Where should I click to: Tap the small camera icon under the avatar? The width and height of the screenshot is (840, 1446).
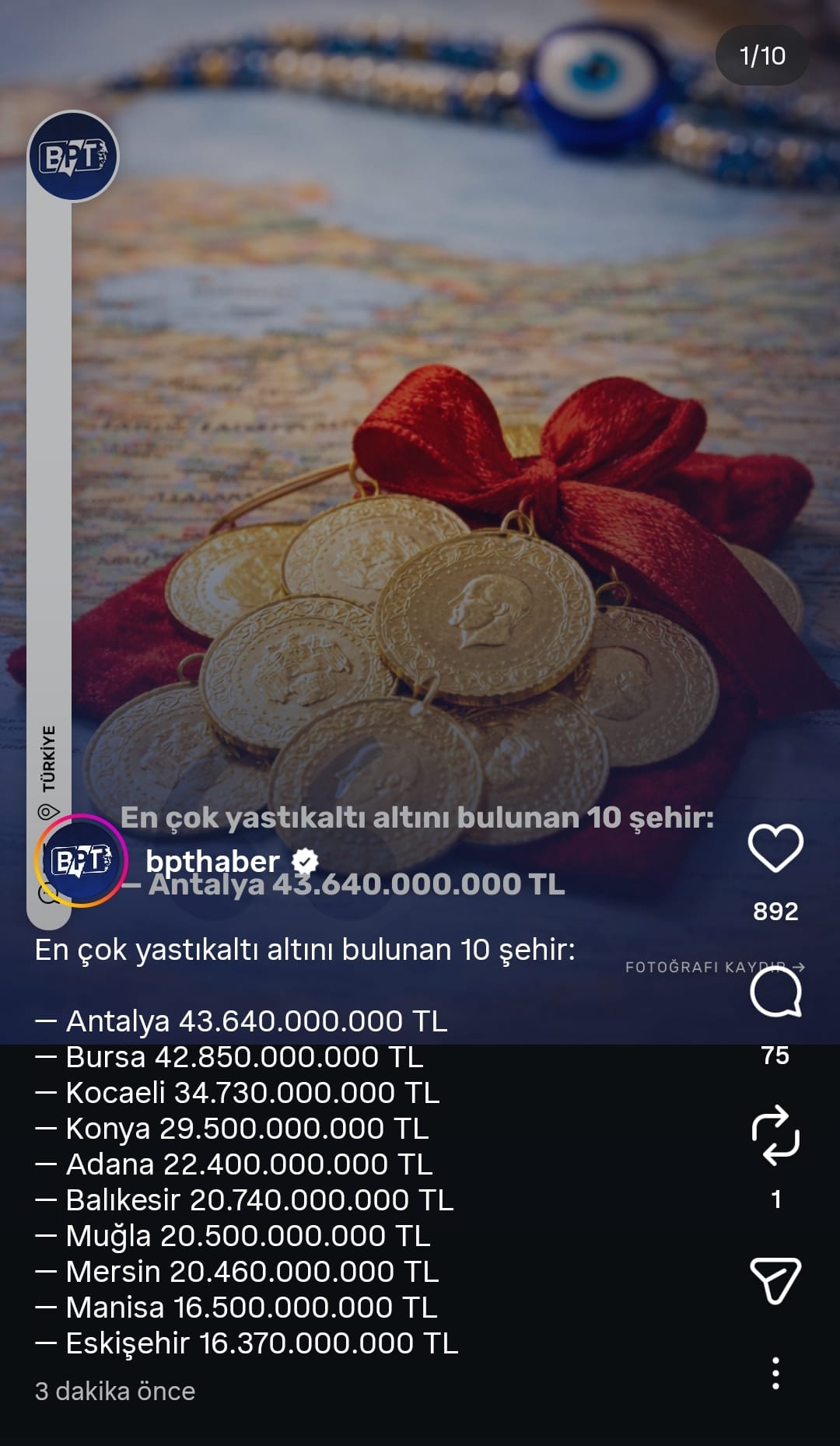coord(50,895)
